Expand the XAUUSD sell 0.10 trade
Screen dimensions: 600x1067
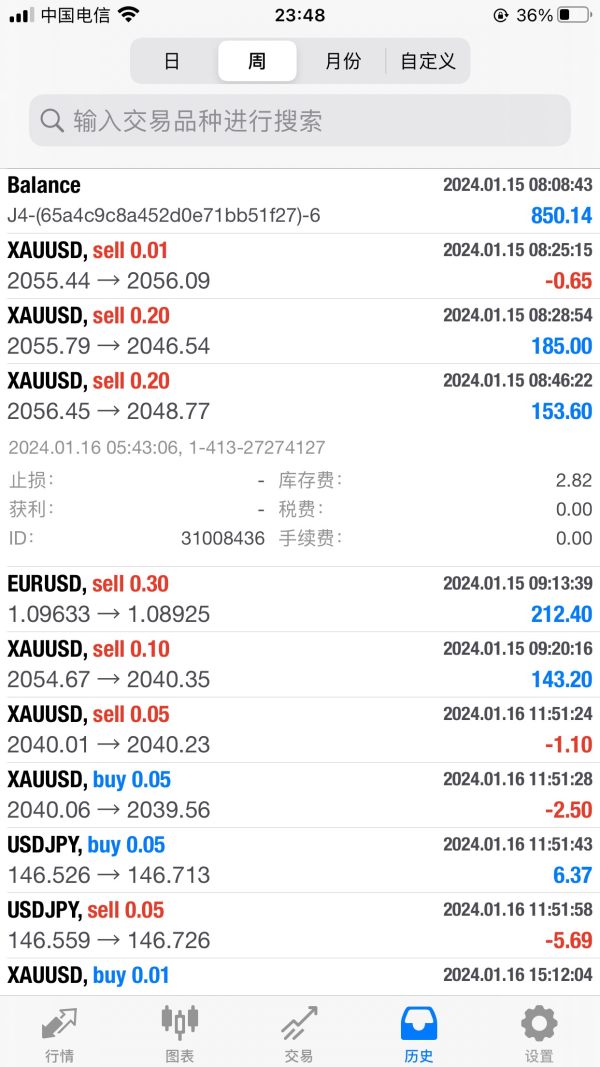(x=300, y=665)
